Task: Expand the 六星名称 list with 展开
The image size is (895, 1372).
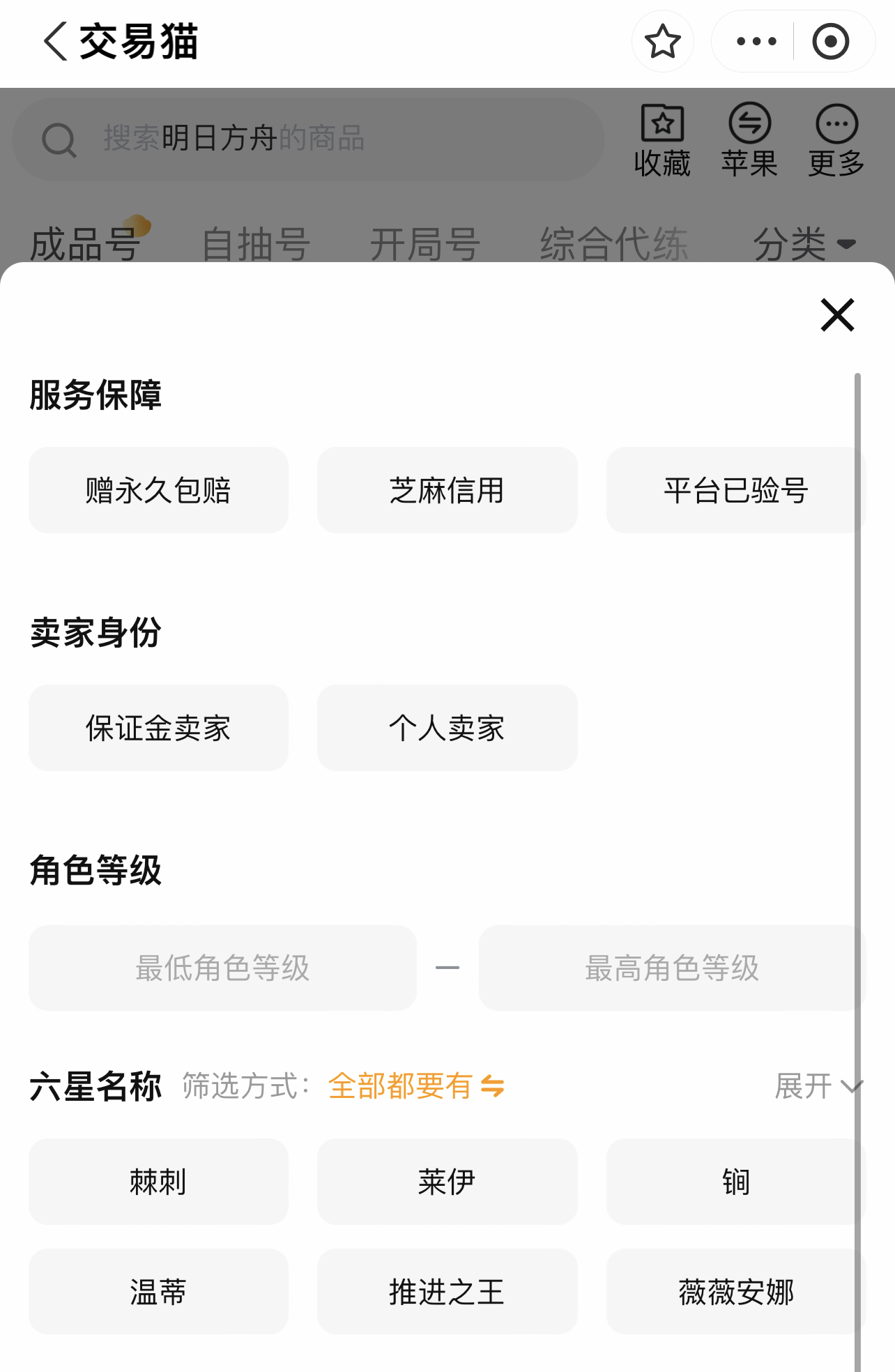Action: click(818, 1086)
